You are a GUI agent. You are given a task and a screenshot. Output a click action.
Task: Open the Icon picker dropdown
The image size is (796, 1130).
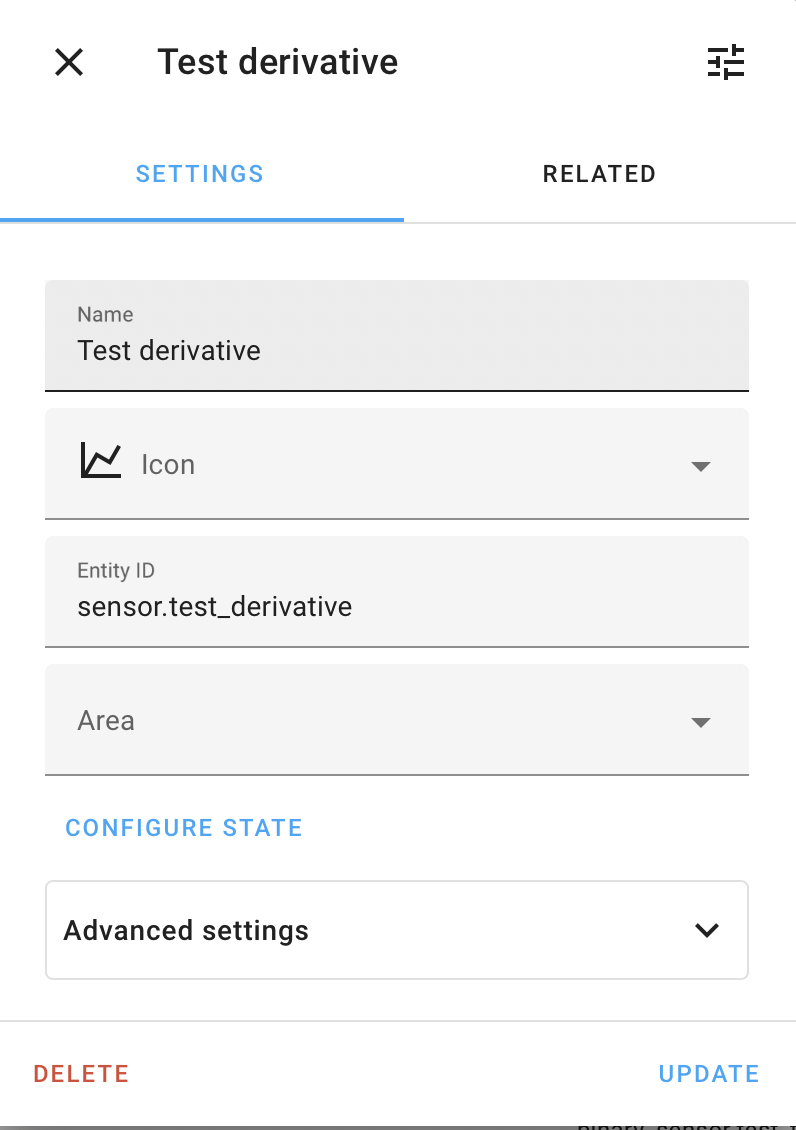point(397,463)
